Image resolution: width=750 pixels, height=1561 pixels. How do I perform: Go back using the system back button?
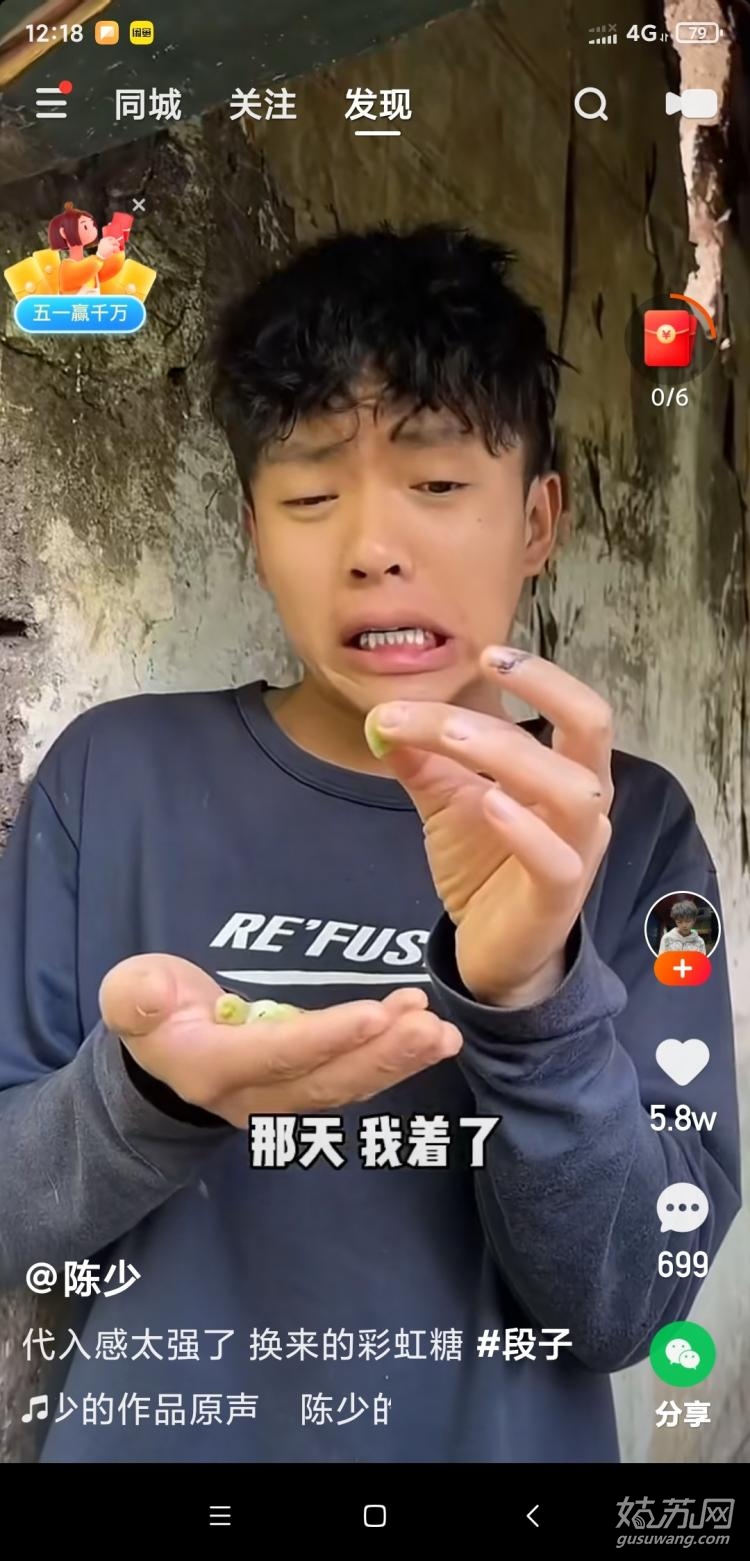coord(533,1516)
